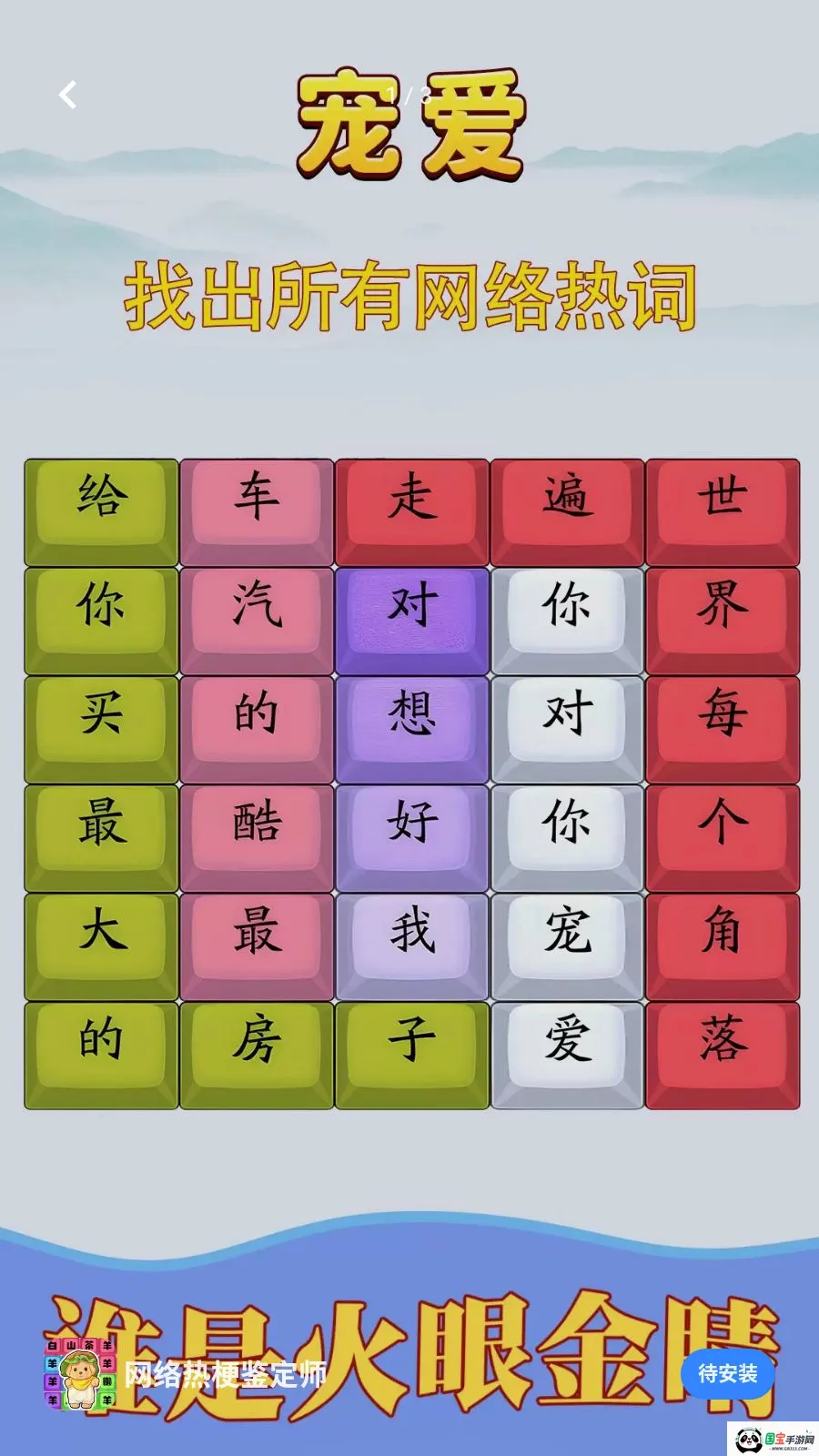Screen dimensions: 819x1456
Task: Open the 网络热梗鉴定师 app details
Action: click(225, 1374)
